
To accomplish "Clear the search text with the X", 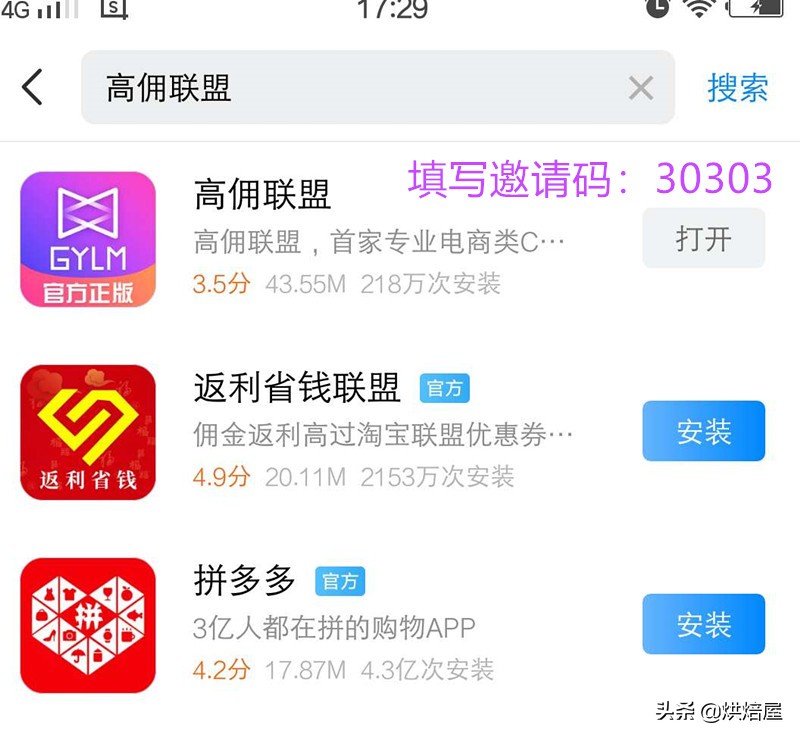I will coord(640,88).
